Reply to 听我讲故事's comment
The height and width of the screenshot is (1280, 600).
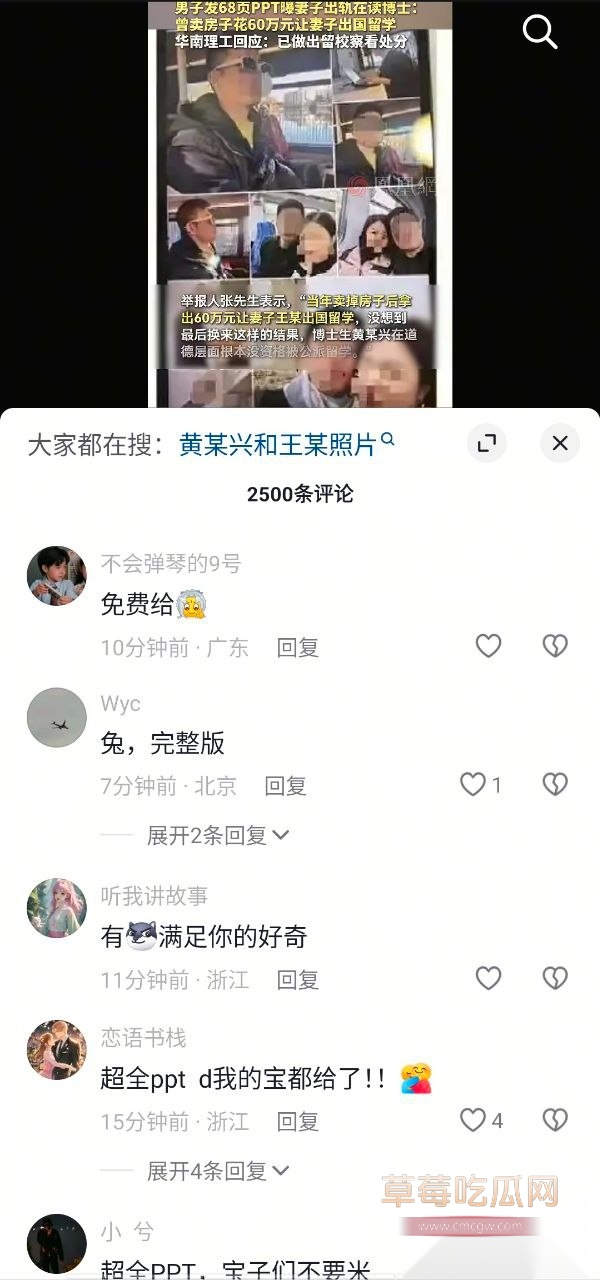point(298,980)
